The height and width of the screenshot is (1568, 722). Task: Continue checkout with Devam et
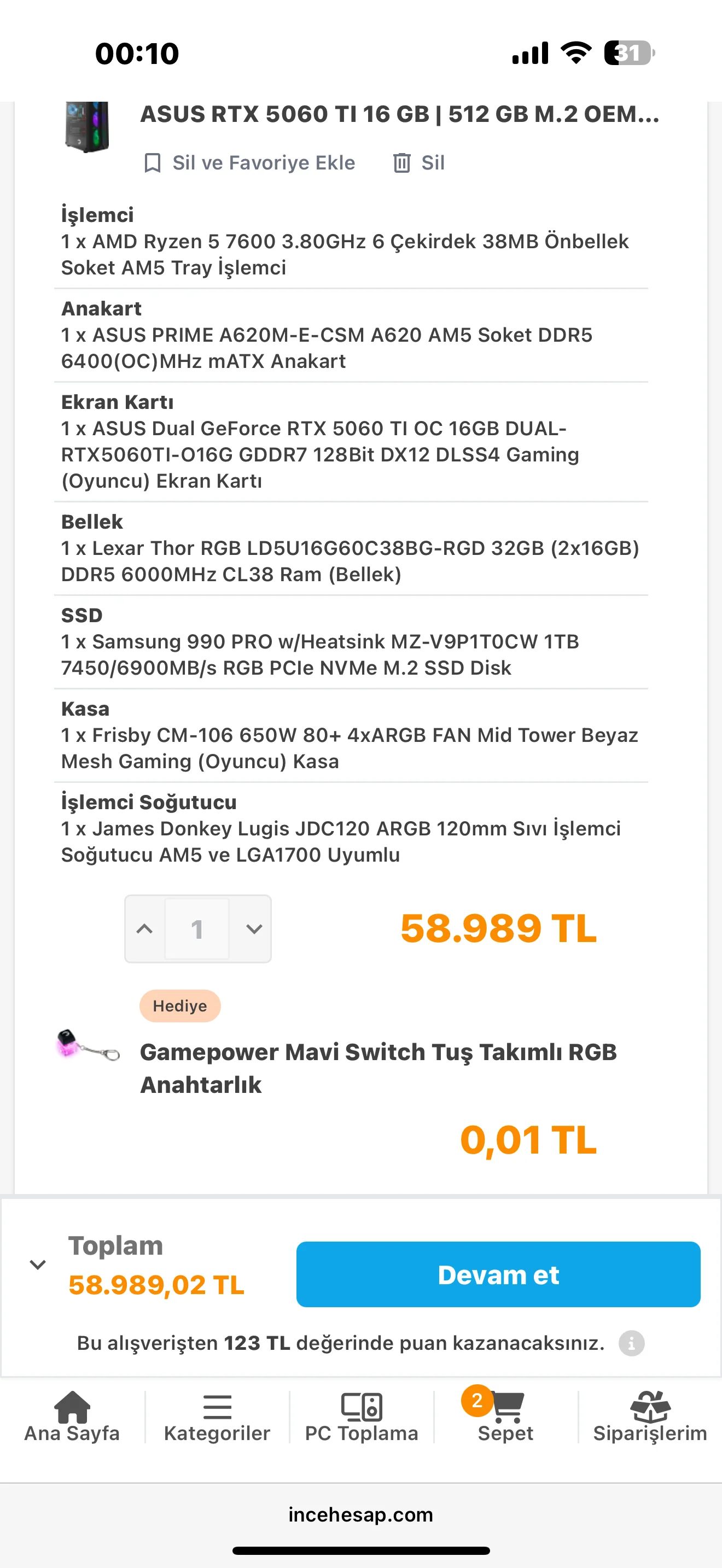coord(498,1274)
